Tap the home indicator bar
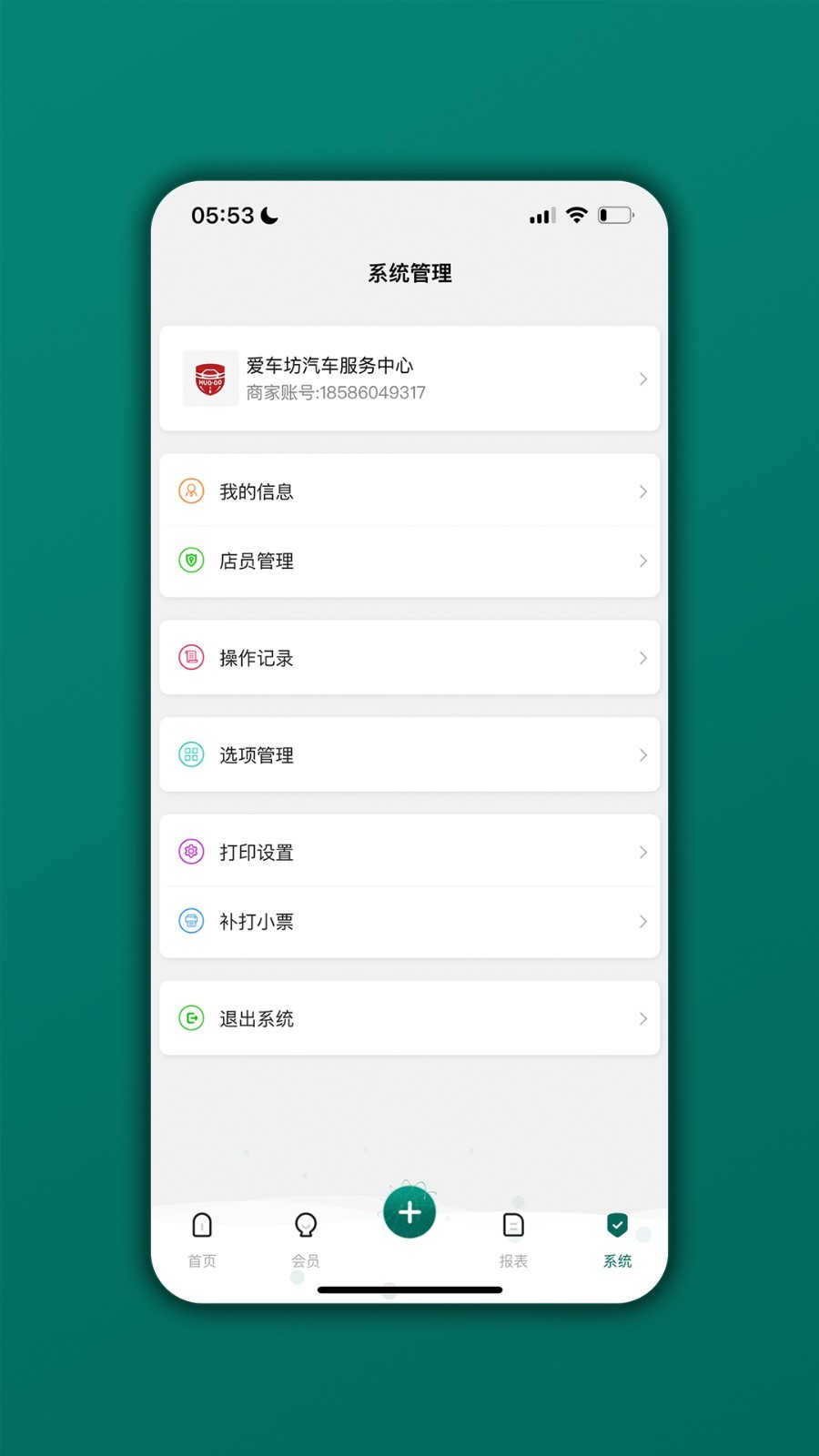Image resolution: width=819 pixels, height=1456 pixels. [x=409, y=1288]
